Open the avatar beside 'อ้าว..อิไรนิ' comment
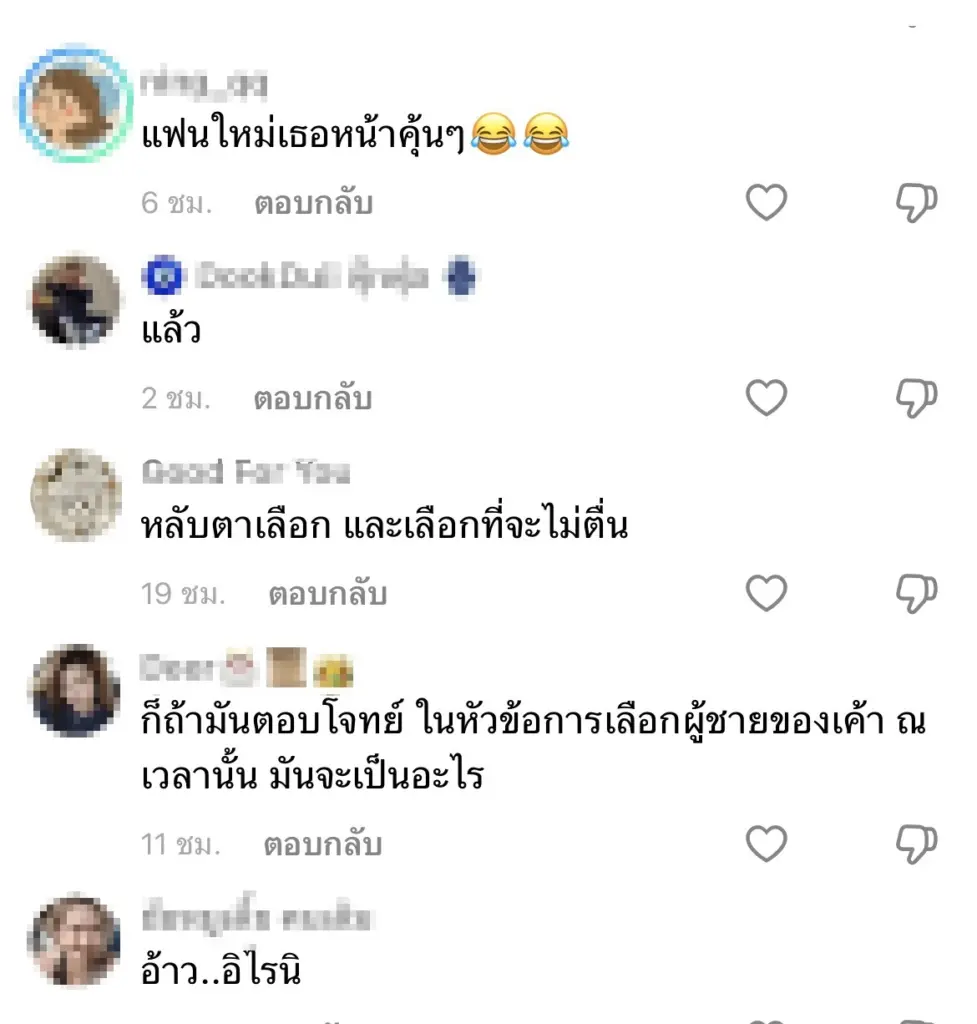The image size is (977, 1024). click(75, 940)
